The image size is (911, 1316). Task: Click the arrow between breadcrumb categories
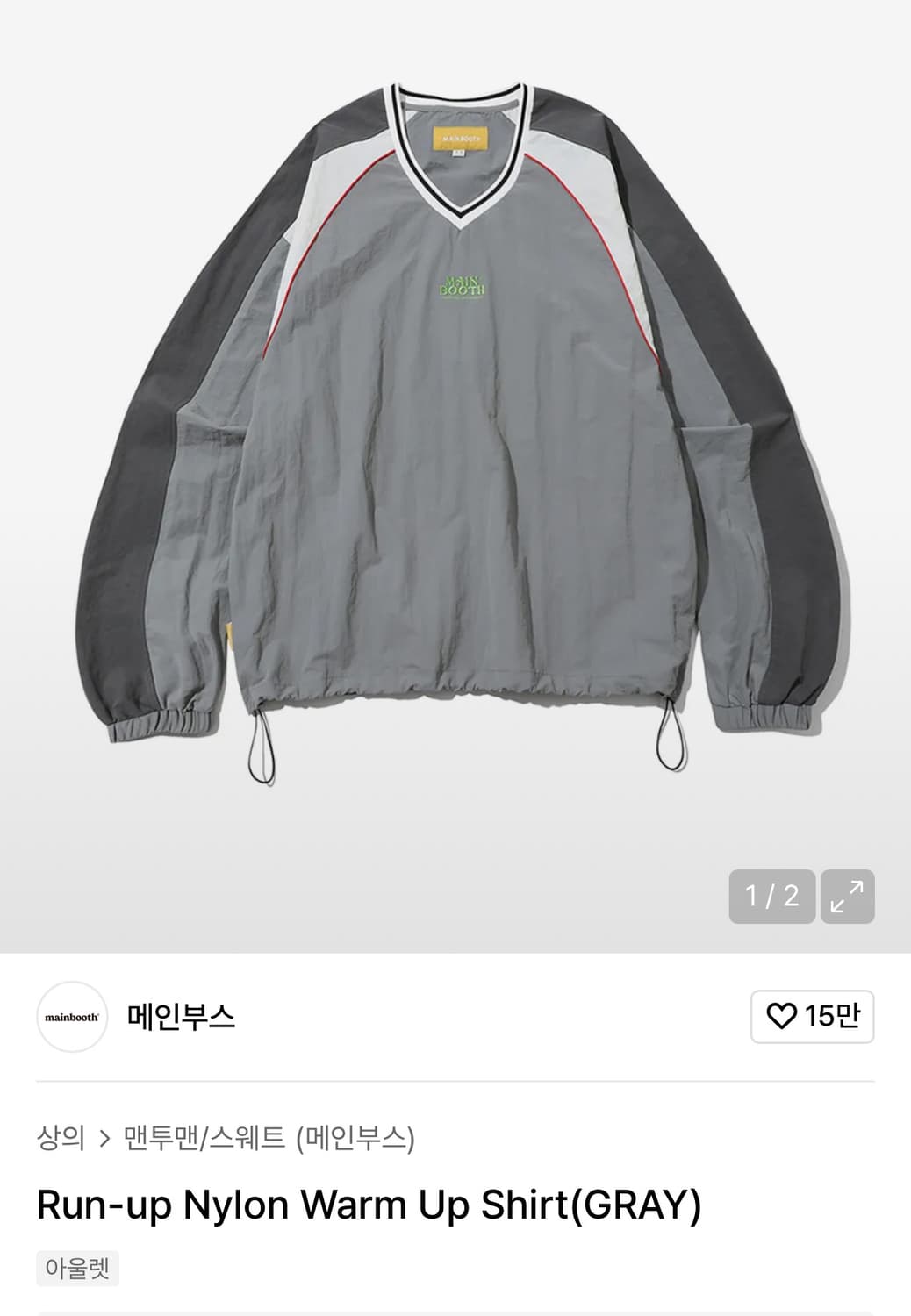point(104,1137)
